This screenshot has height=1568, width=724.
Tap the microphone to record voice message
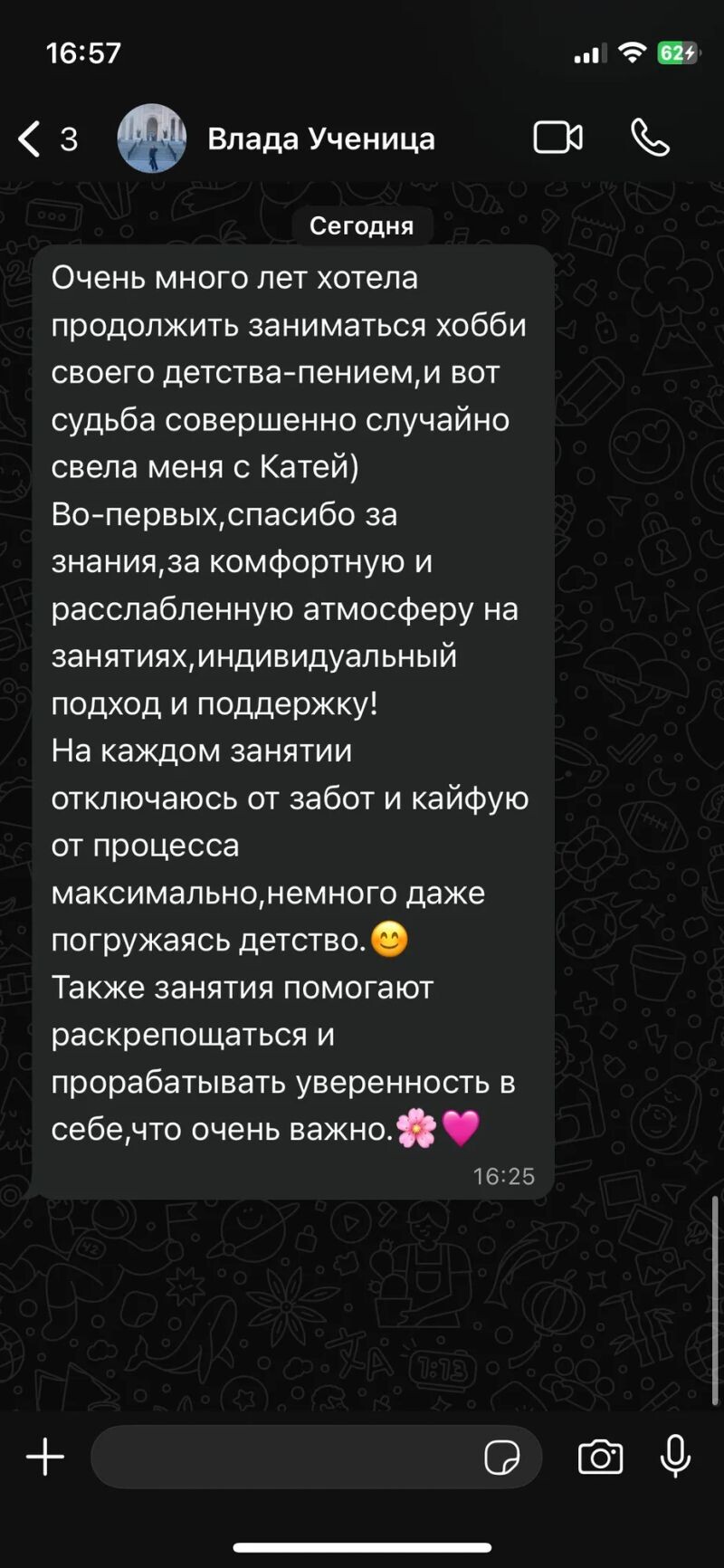click(x=675, y=1457)
